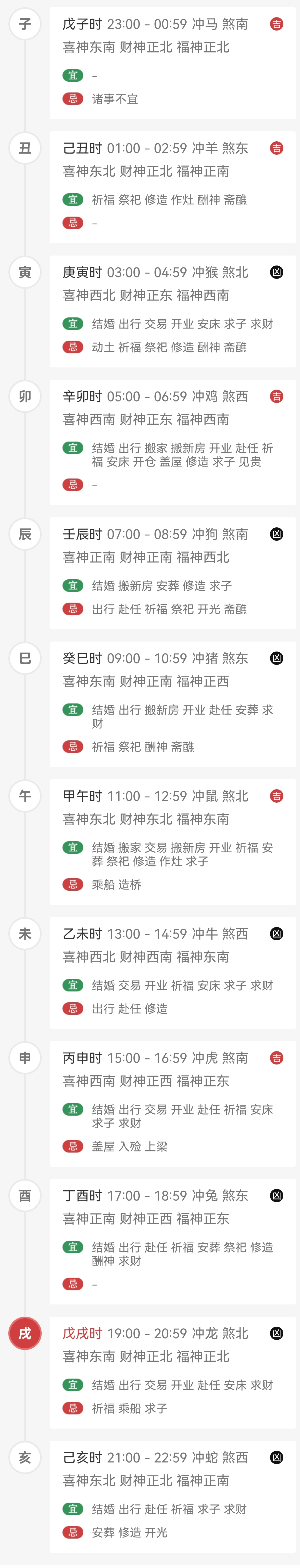Select the 寅 hour marker
The height and width of the screenshot is (1568, 300).
click(25, 273)
